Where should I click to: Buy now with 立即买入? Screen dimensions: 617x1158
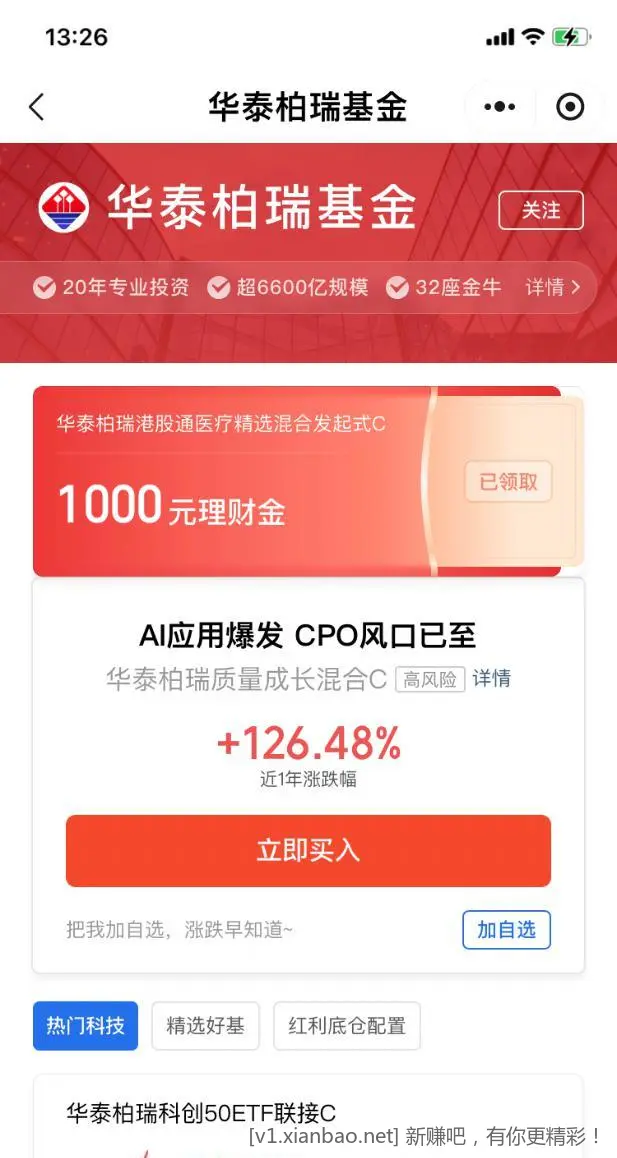click(x=308, y=851)
